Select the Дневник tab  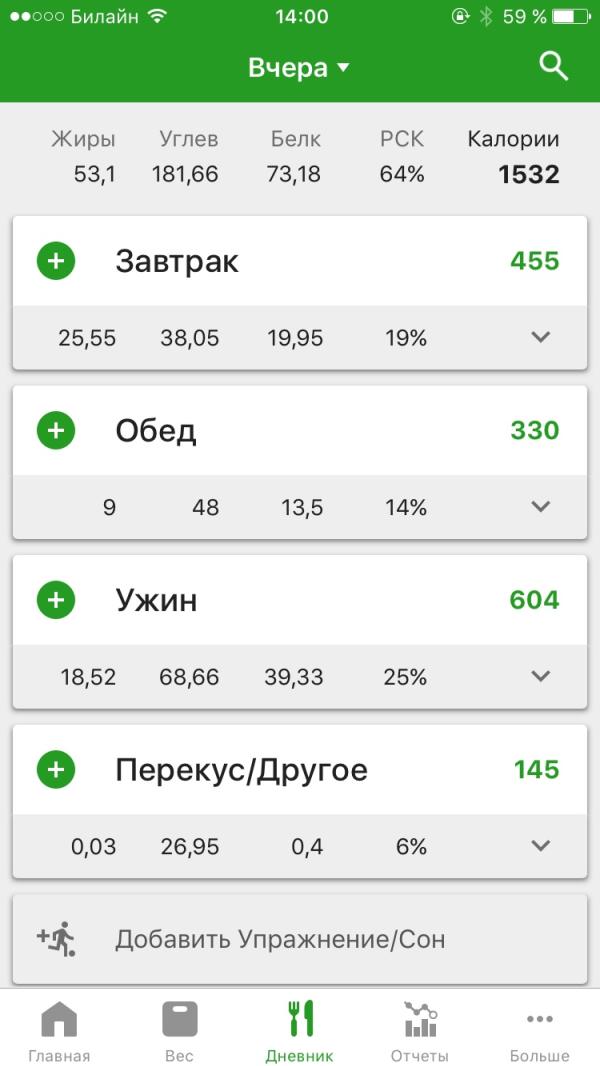pos(300,1029)
